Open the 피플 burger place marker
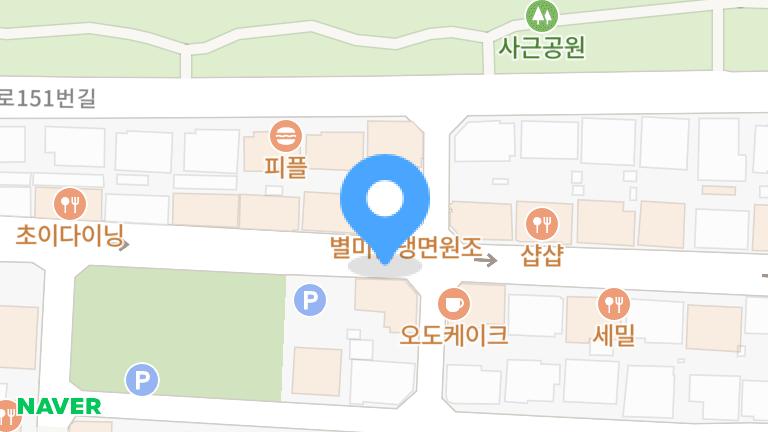Image resolution: width=768 pixels, height=432 pixels. click(287, 135)
